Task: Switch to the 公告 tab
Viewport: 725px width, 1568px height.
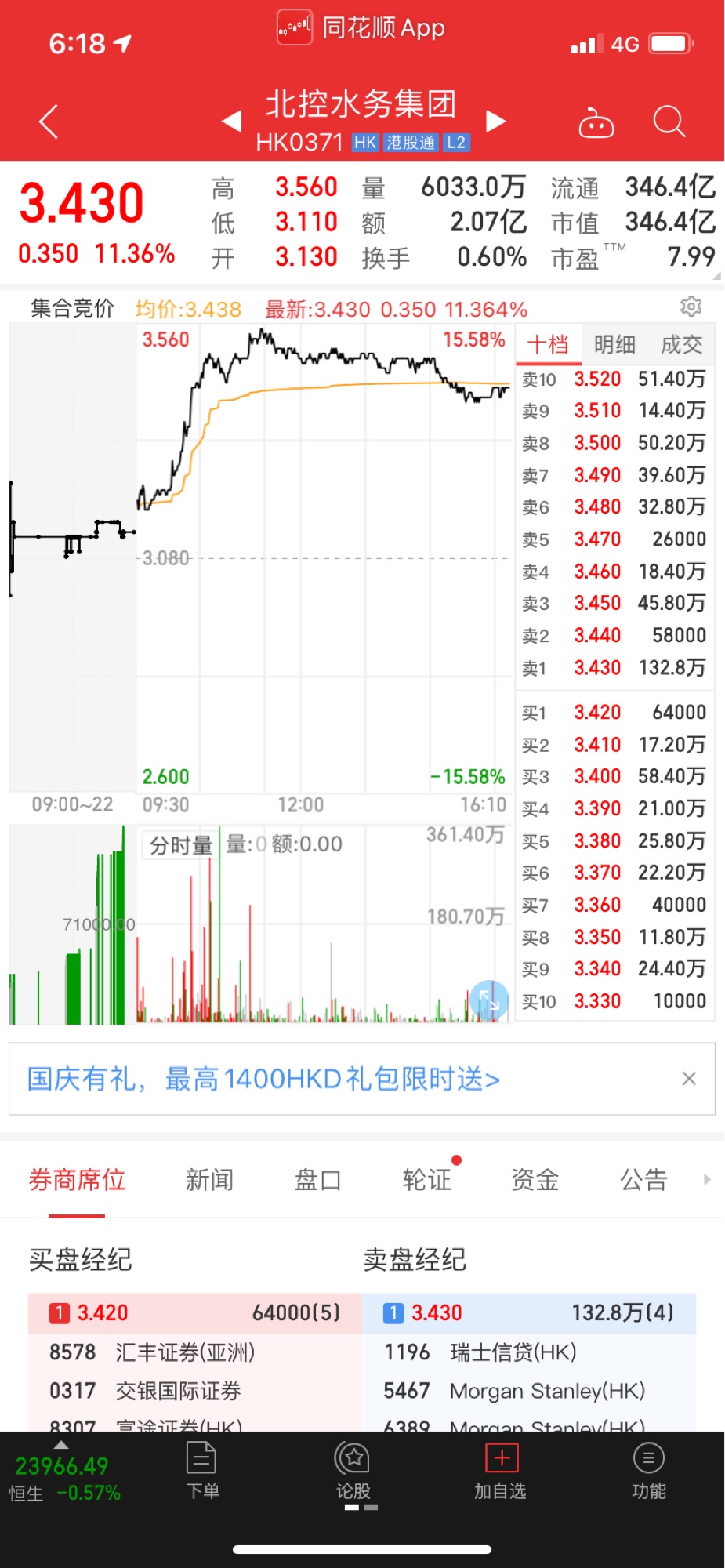Action: 644,1179
